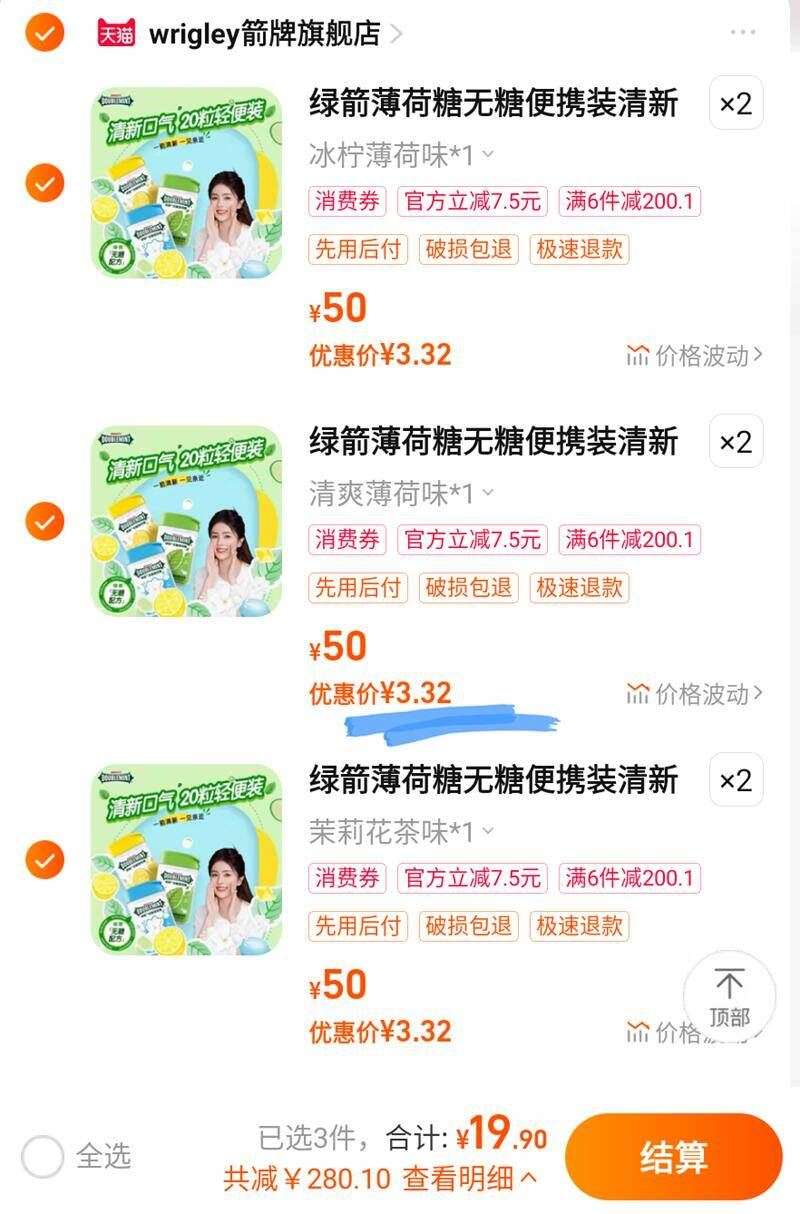Screen dimensions: 800x1214
Task: Click the ×2 quantity badge on first item
Action: click(736, 105)
